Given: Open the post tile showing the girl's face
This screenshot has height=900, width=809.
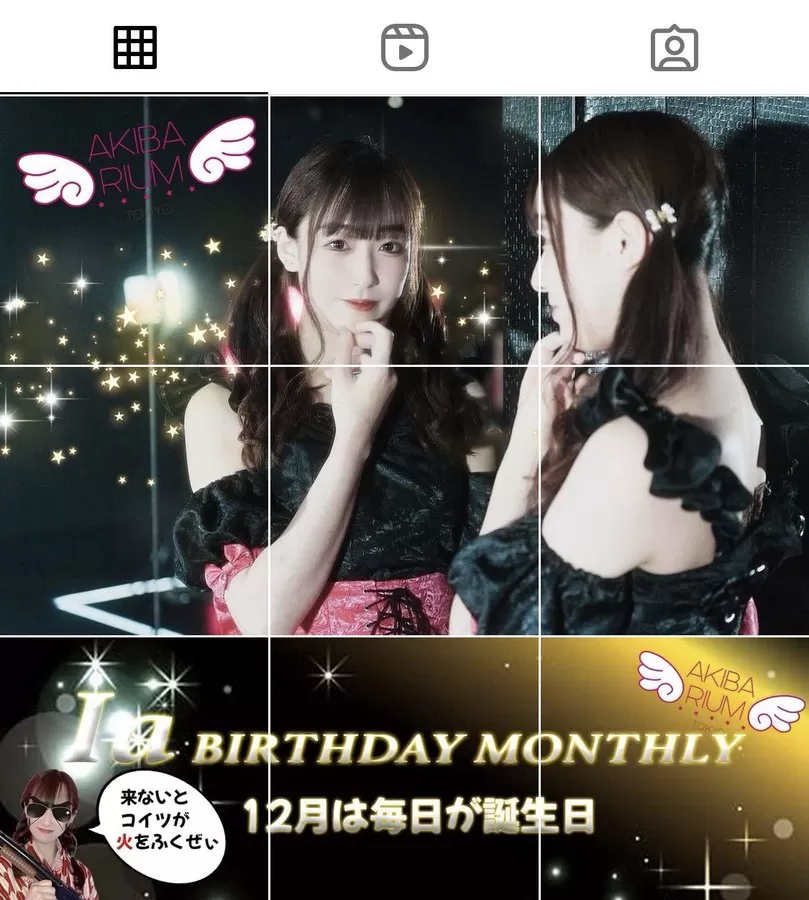Looking at the screenshot, I should (x=404, y=230).
